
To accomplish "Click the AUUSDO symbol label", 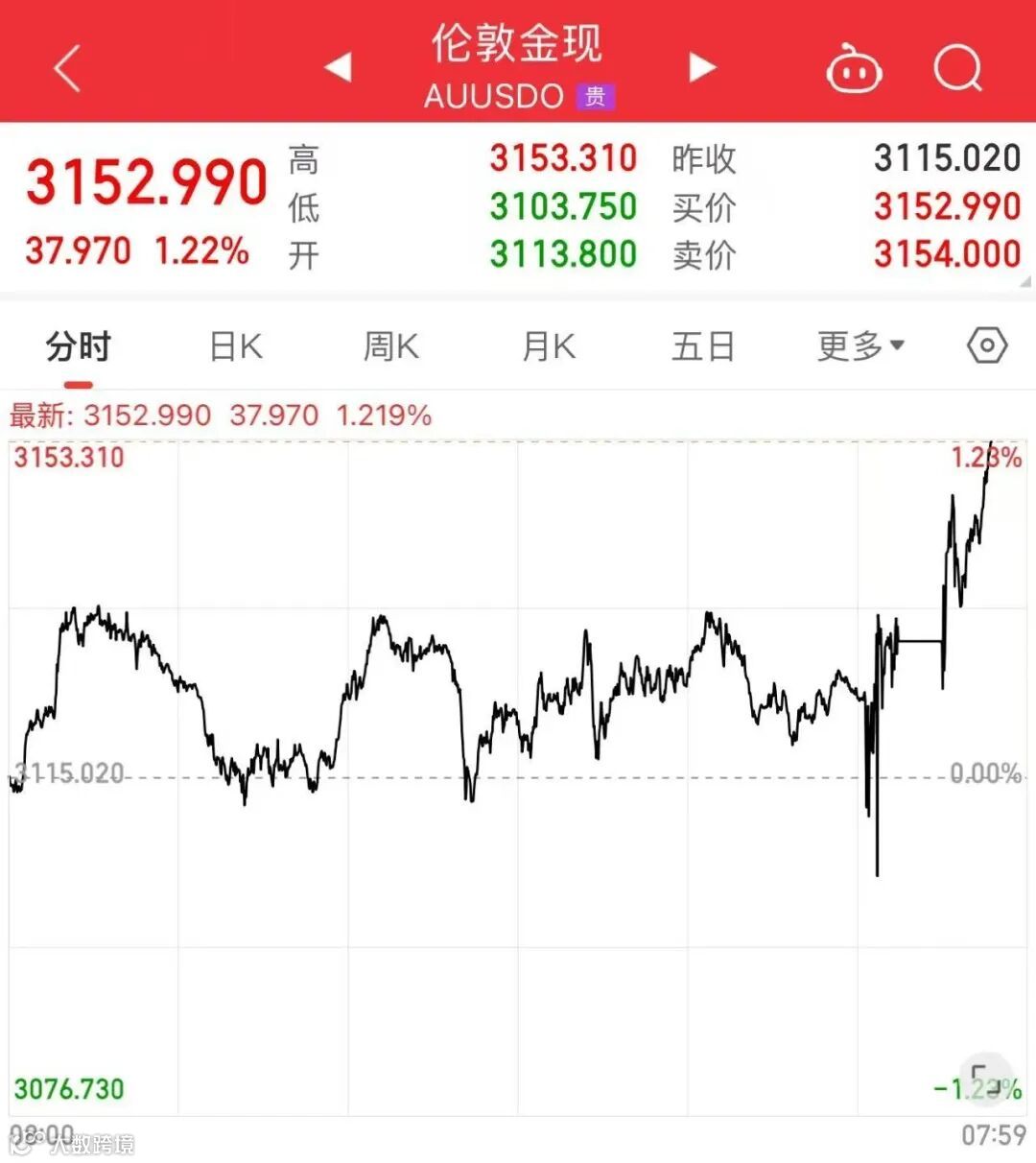I will (494, 96).
